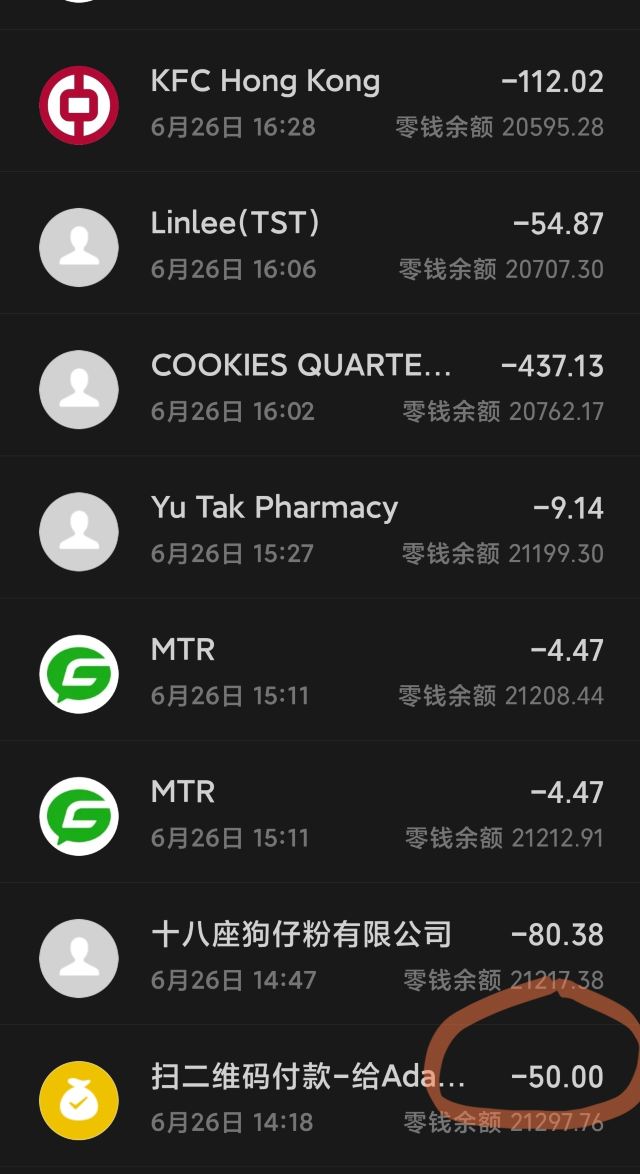Open the COOKIES QUARTE… transaction record

[x=320, y=387]
